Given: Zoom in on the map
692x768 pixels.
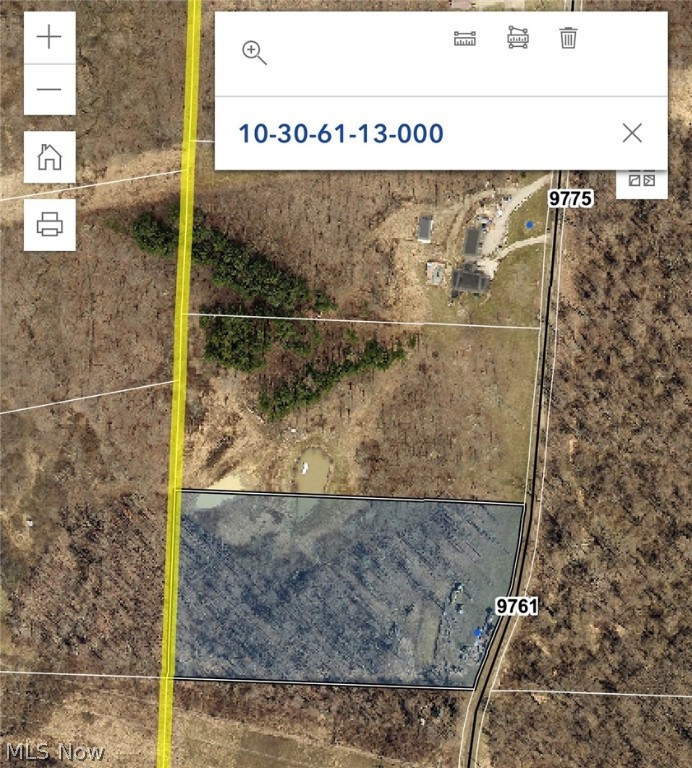Looking at the screenshot, I should coord(49,38).
